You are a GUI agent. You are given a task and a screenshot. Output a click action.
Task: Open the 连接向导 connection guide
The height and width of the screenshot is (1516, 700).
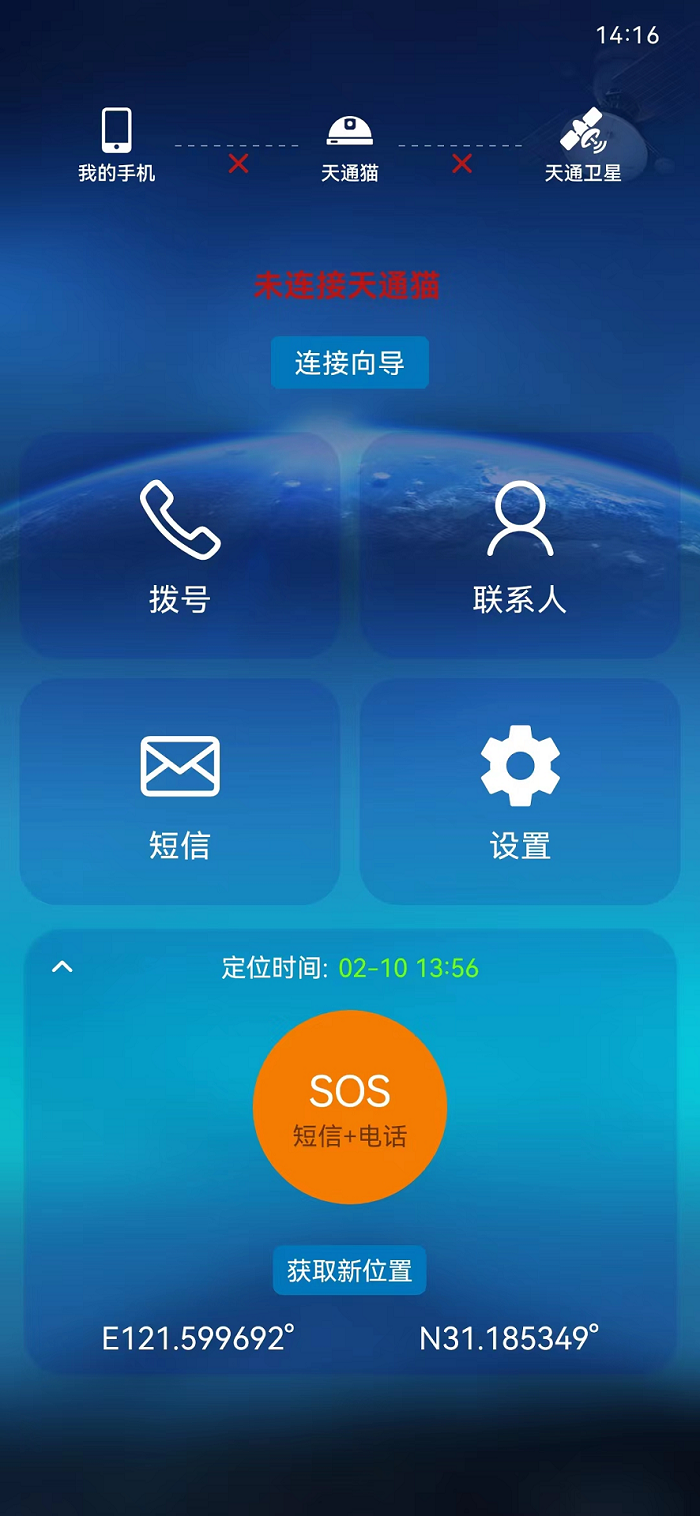click(350, 363)
